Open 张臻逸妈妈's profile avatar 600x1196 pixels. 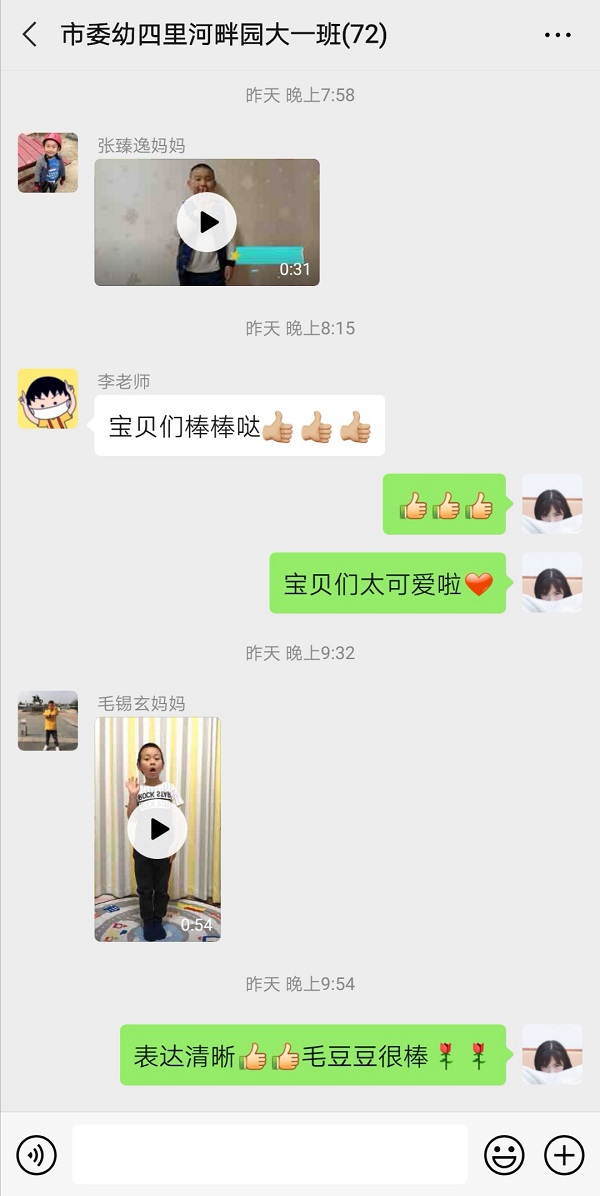pyautogui.click(x=47, y=162)
